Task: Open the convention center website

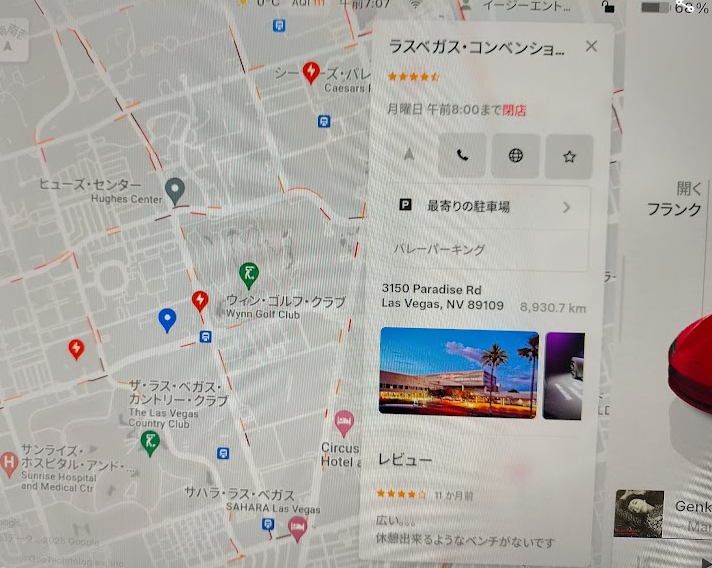Action: tap(516, 156)
